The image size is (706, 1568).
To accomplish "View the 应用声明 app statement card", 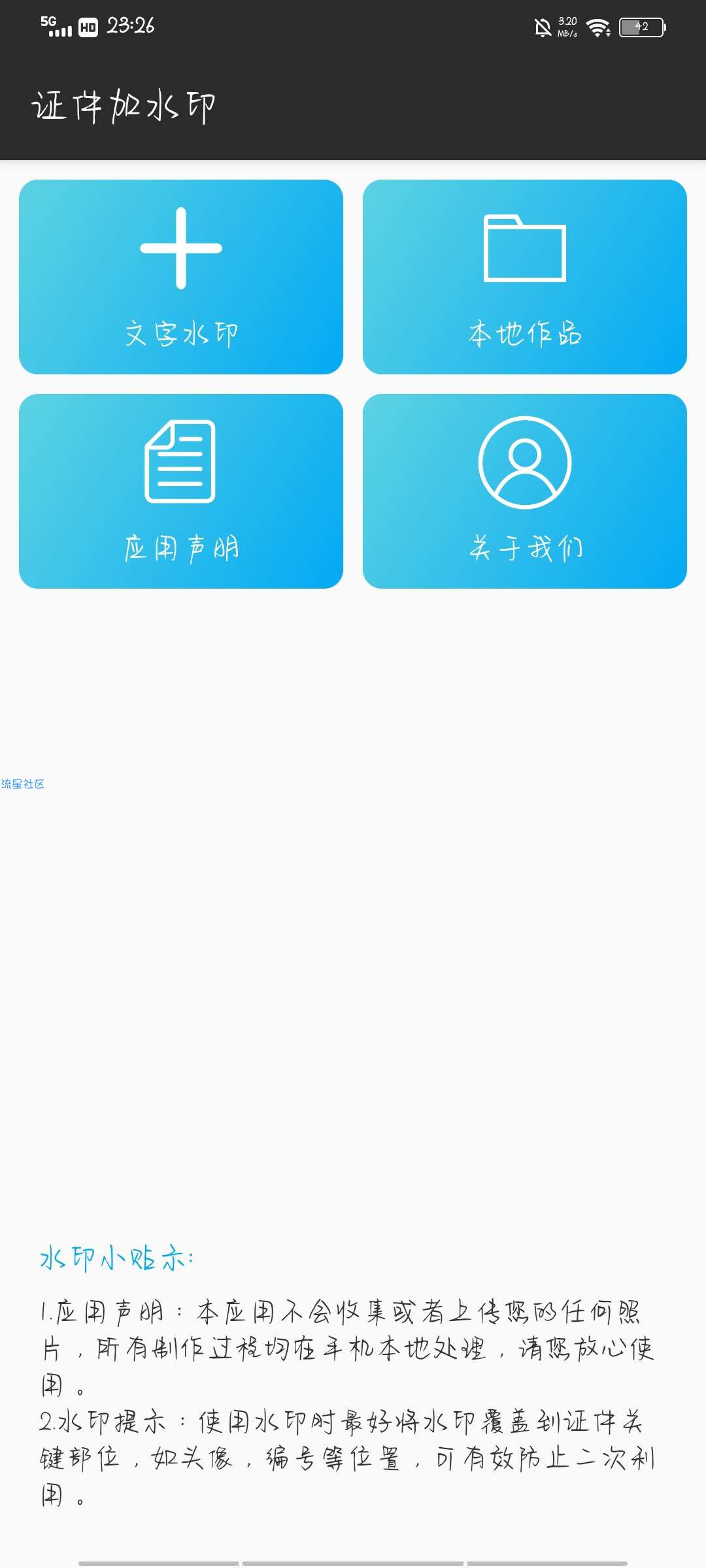I will point(181,491).
